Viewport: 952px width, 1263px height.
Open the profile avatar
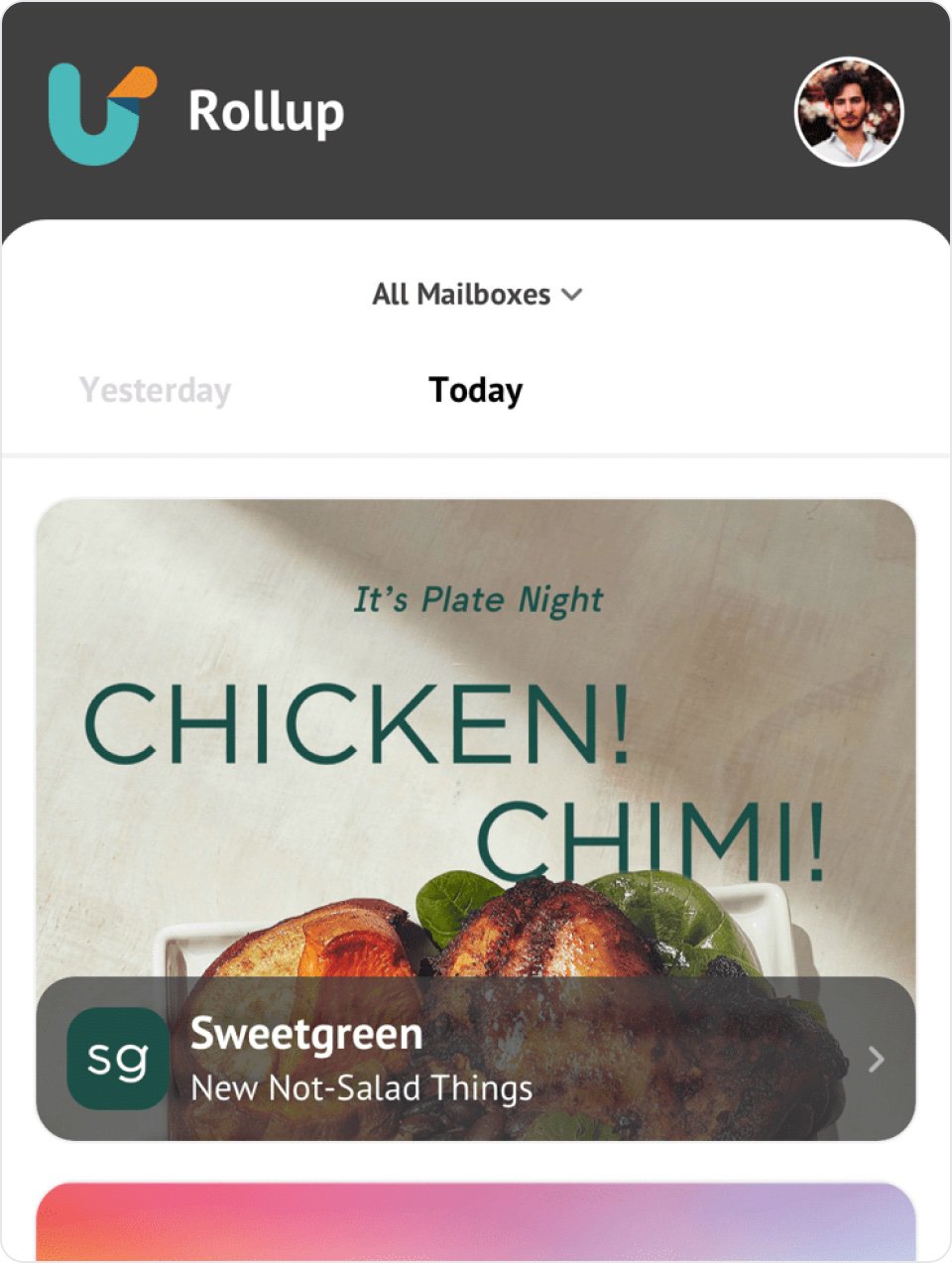click(849, 111)
